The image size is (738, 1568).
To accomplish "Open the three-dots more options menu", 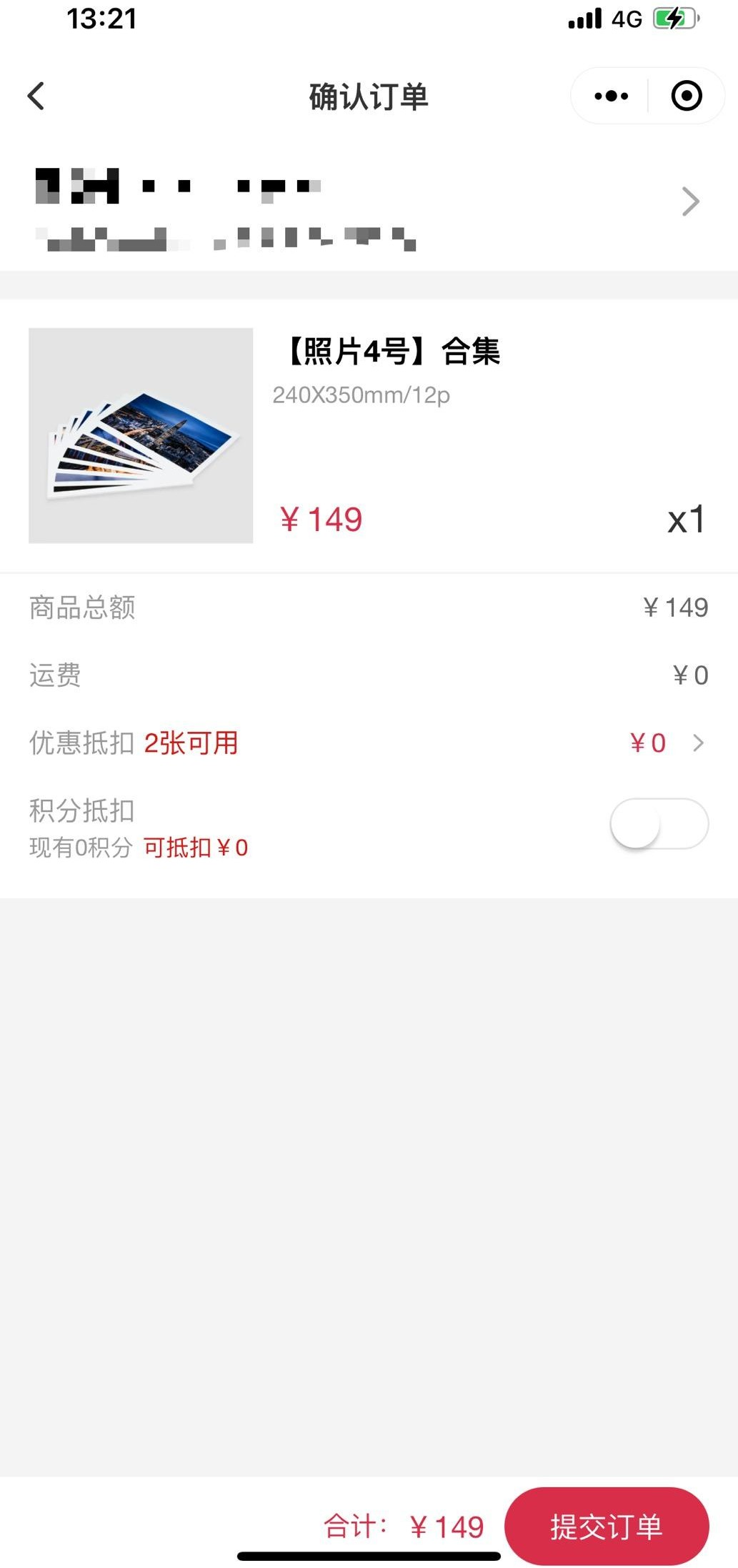I will click(609, 95).
